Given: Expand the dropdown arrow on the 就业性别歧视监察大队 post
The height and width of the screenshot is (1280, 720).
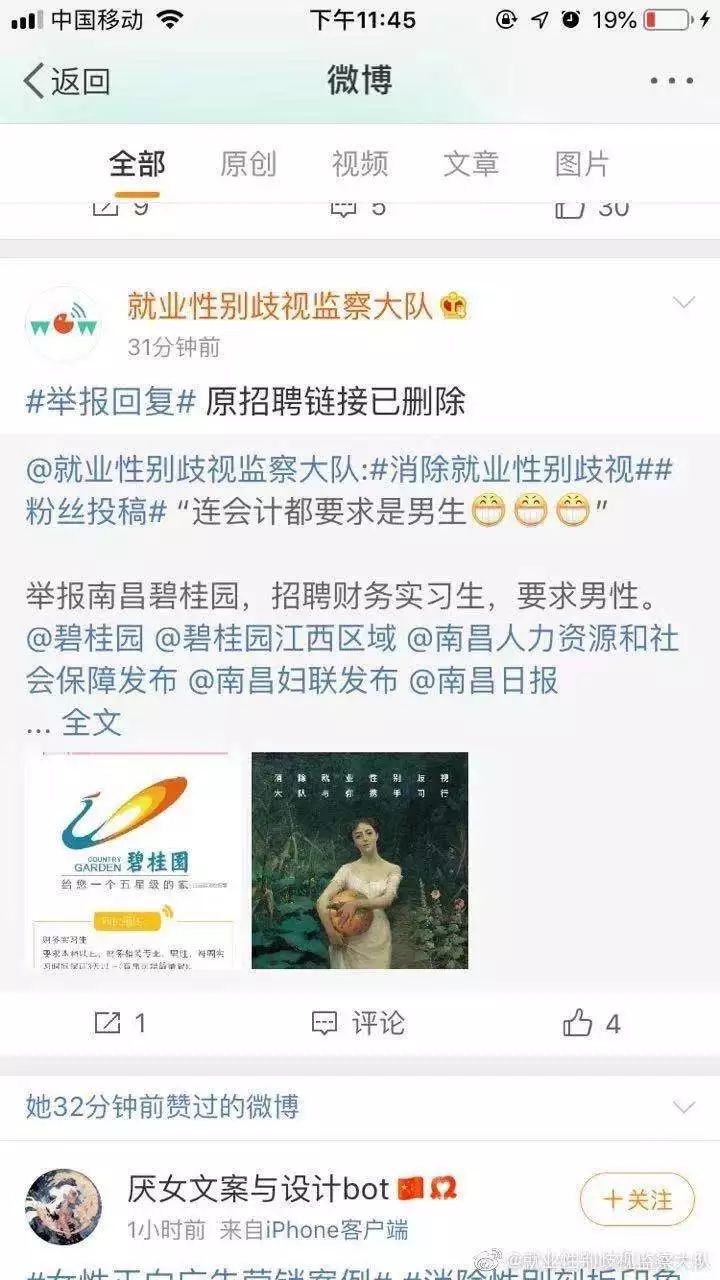Looking at the screenshot, I should 684,302.
